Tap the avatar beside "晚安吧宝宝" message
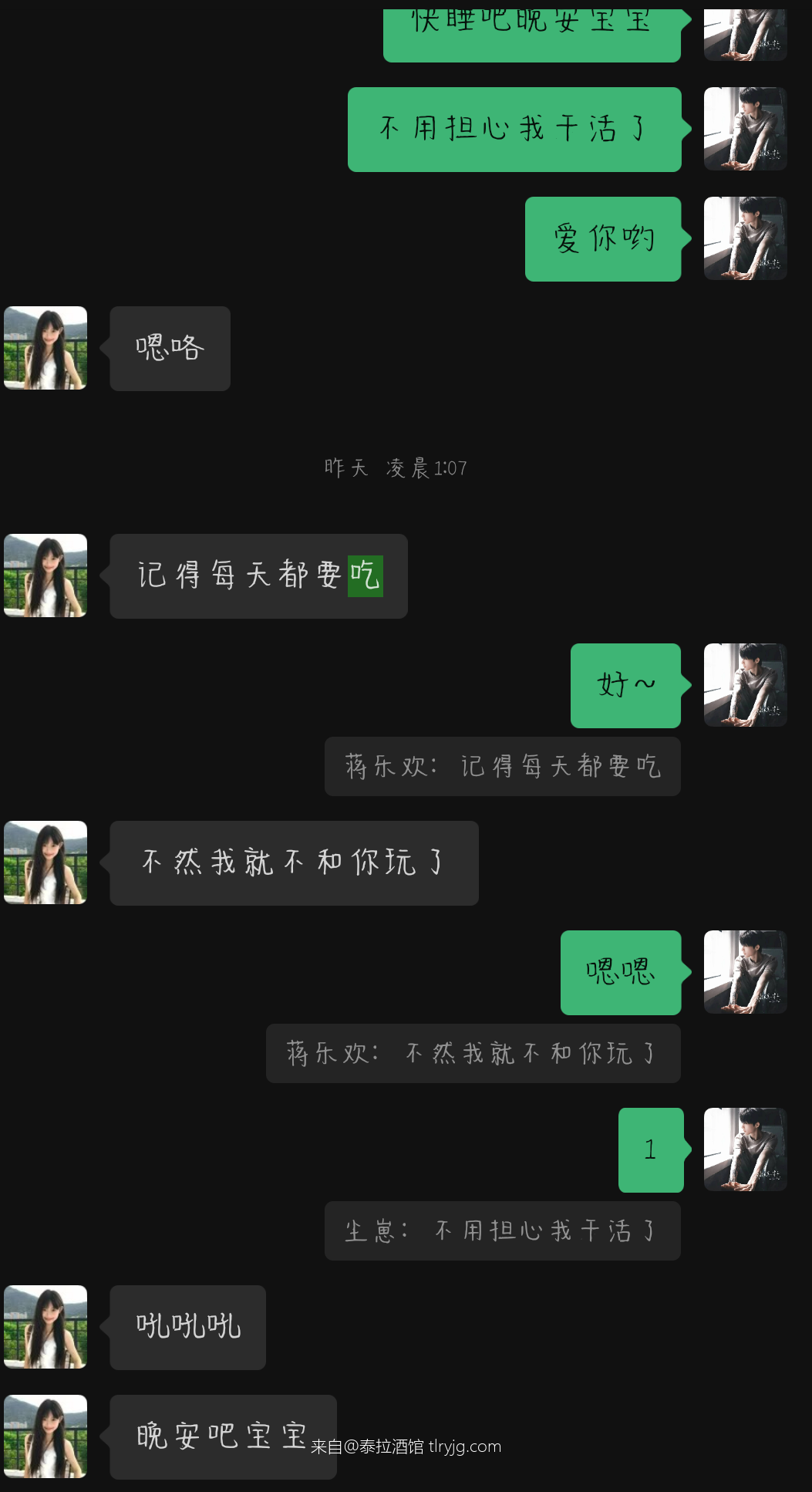Screen dimensions: 812x1492 pos(45,1436)
